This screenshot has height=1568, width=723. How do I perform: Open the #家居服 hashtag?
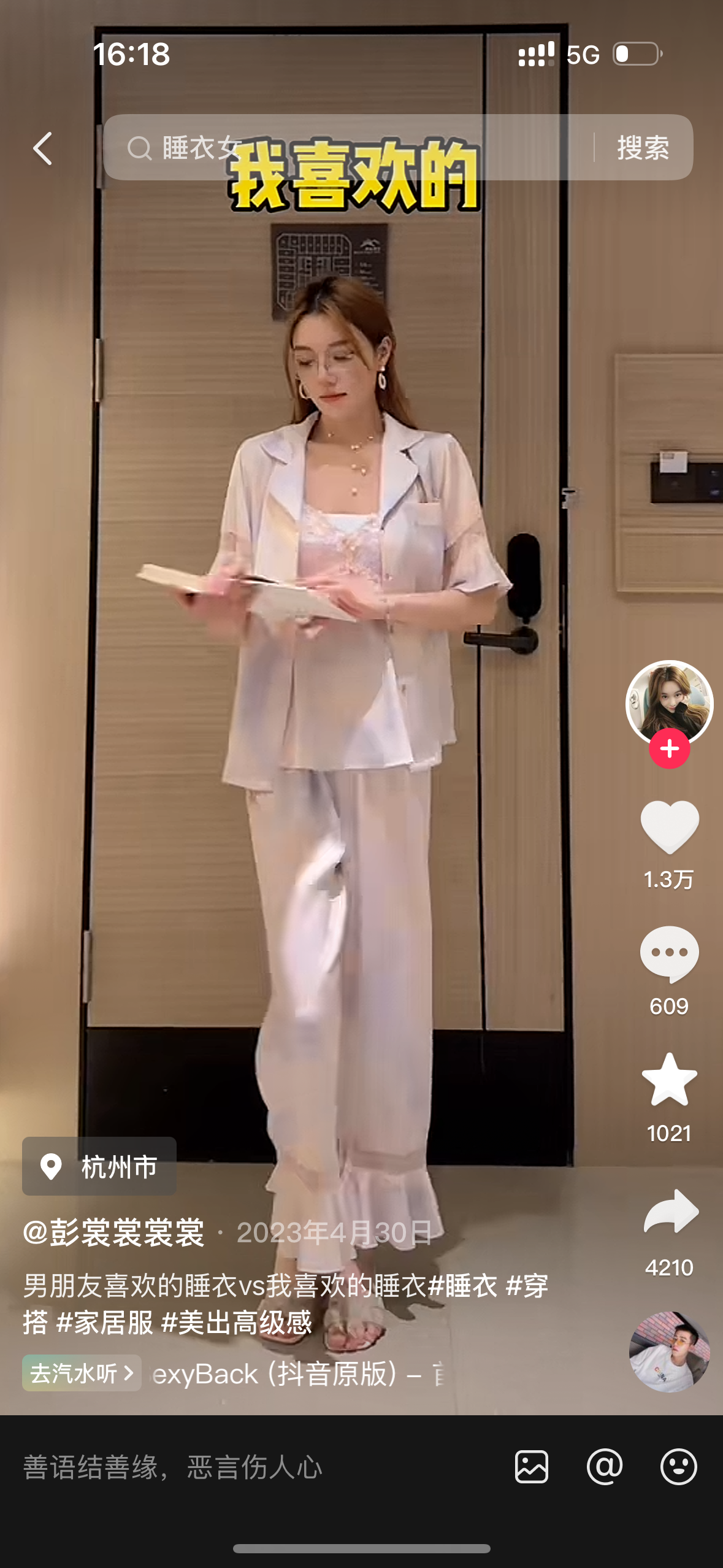104,1323
